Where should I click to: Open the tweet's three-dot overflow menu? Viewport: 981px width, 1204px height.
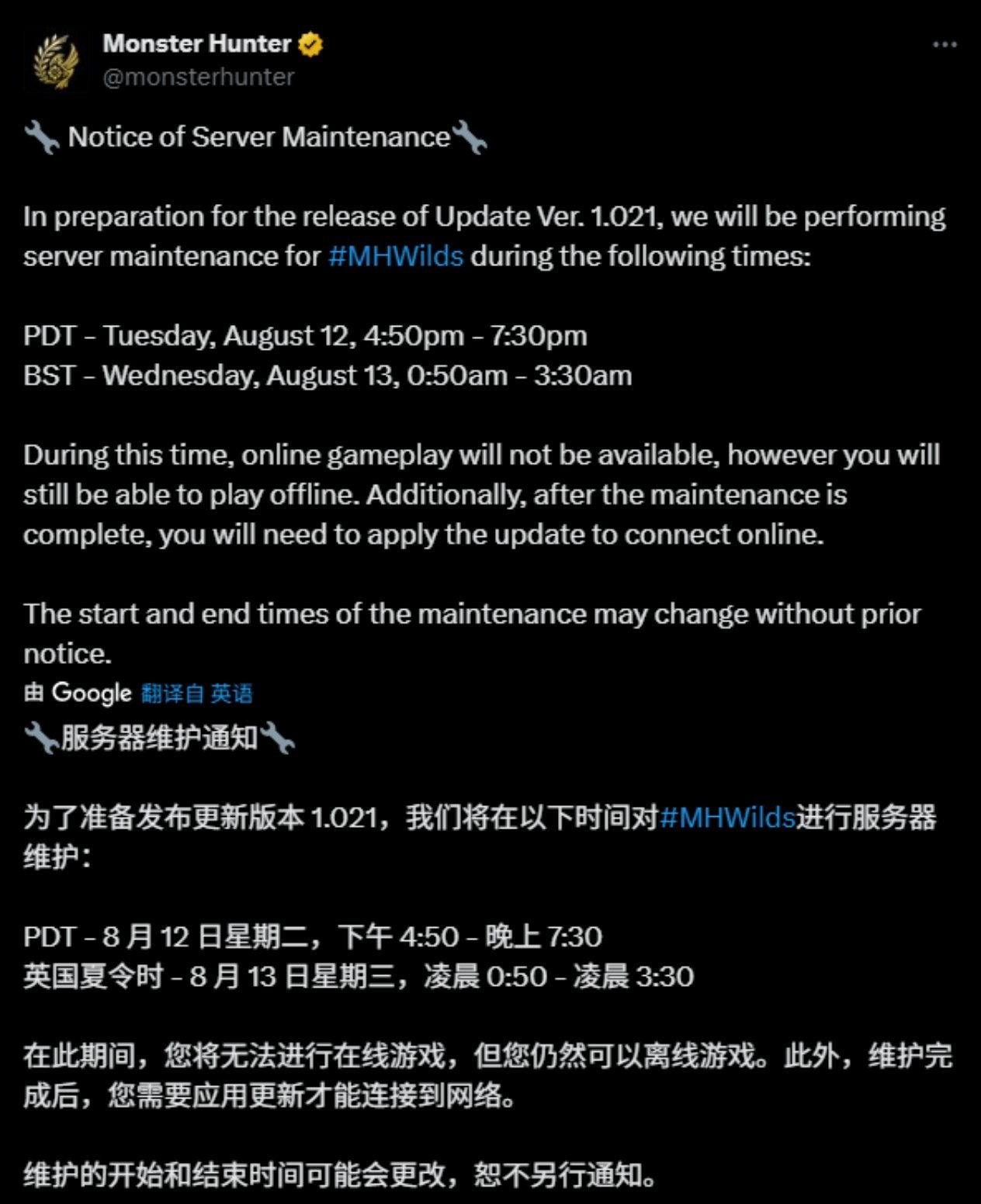point(944,45)
